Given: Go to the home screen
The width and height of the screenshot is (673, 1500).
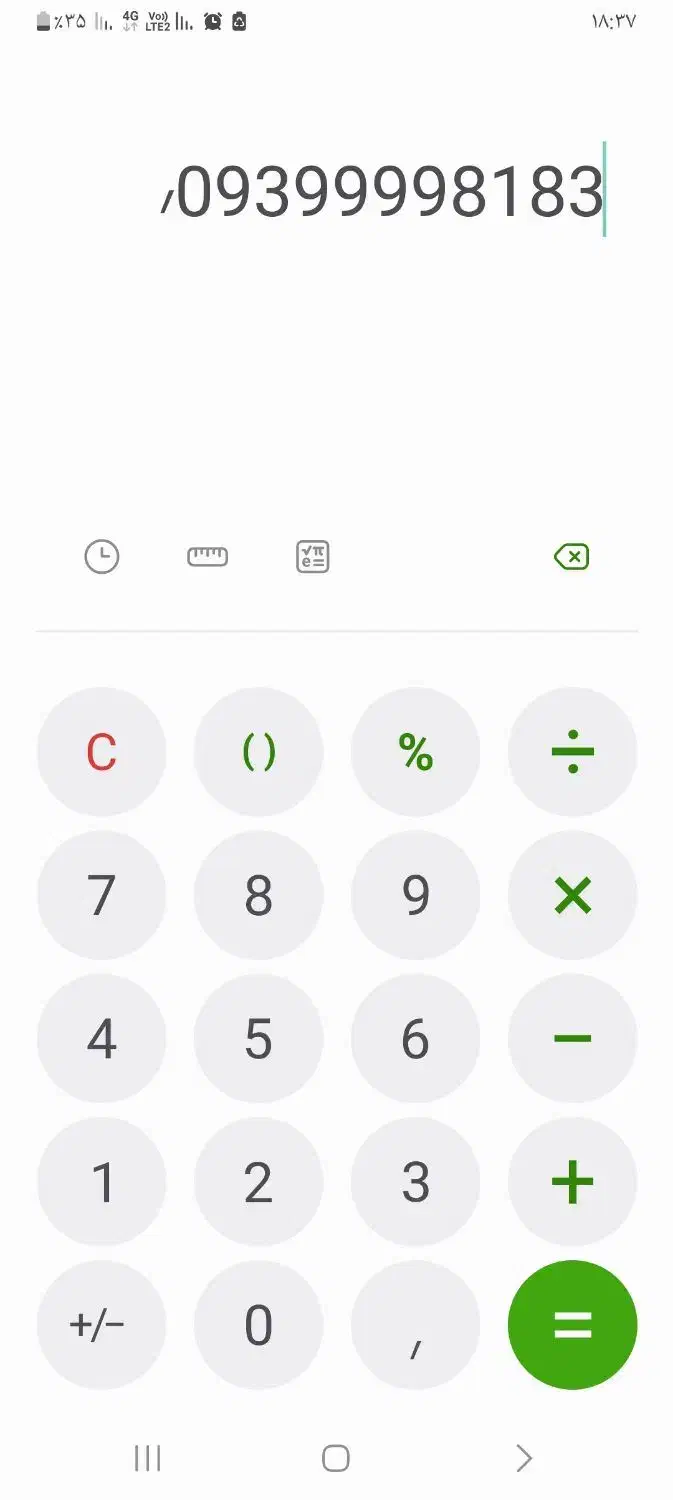Looking at the screenshot, I should pyautogui.click(x=336, y=1458).
